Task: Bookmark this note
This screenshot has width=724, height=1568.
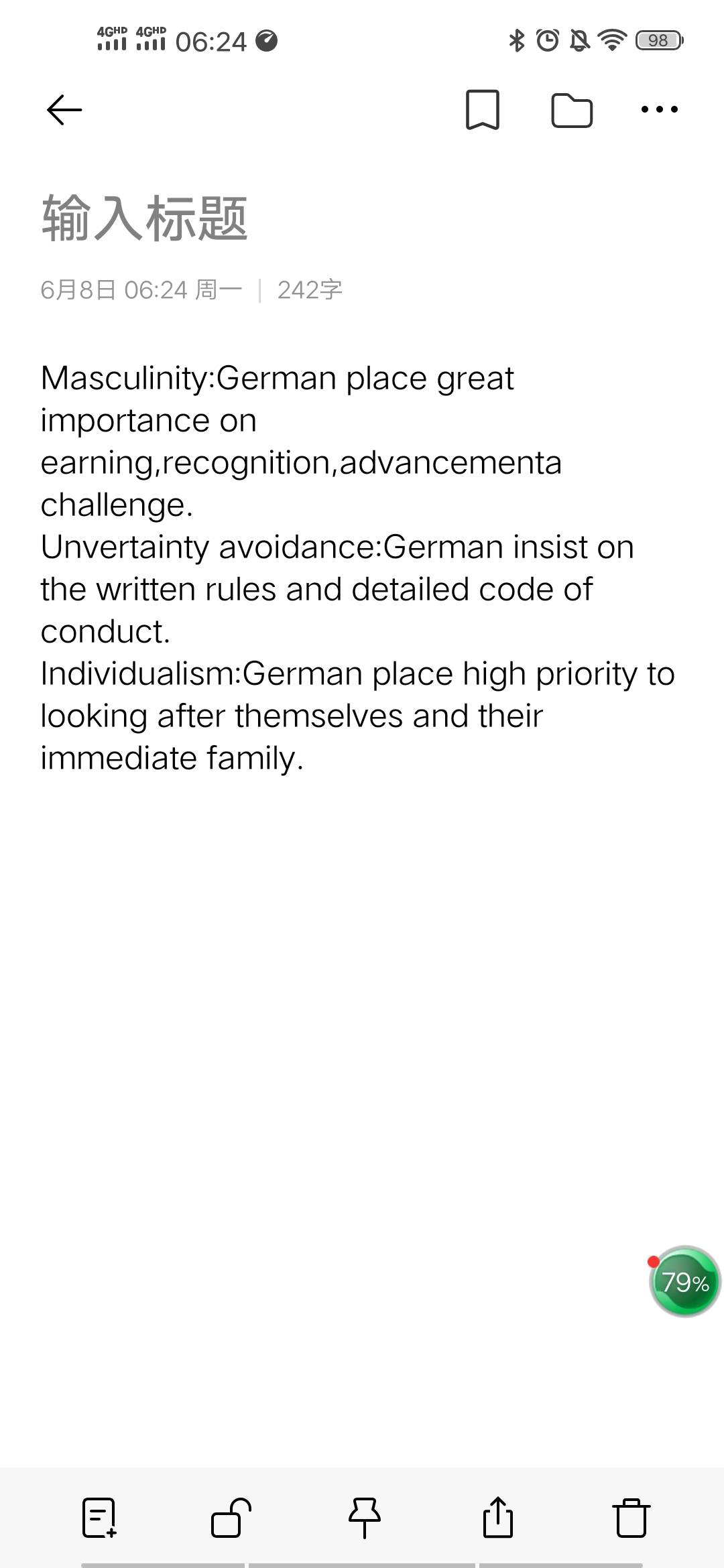Action: point(483,110)
